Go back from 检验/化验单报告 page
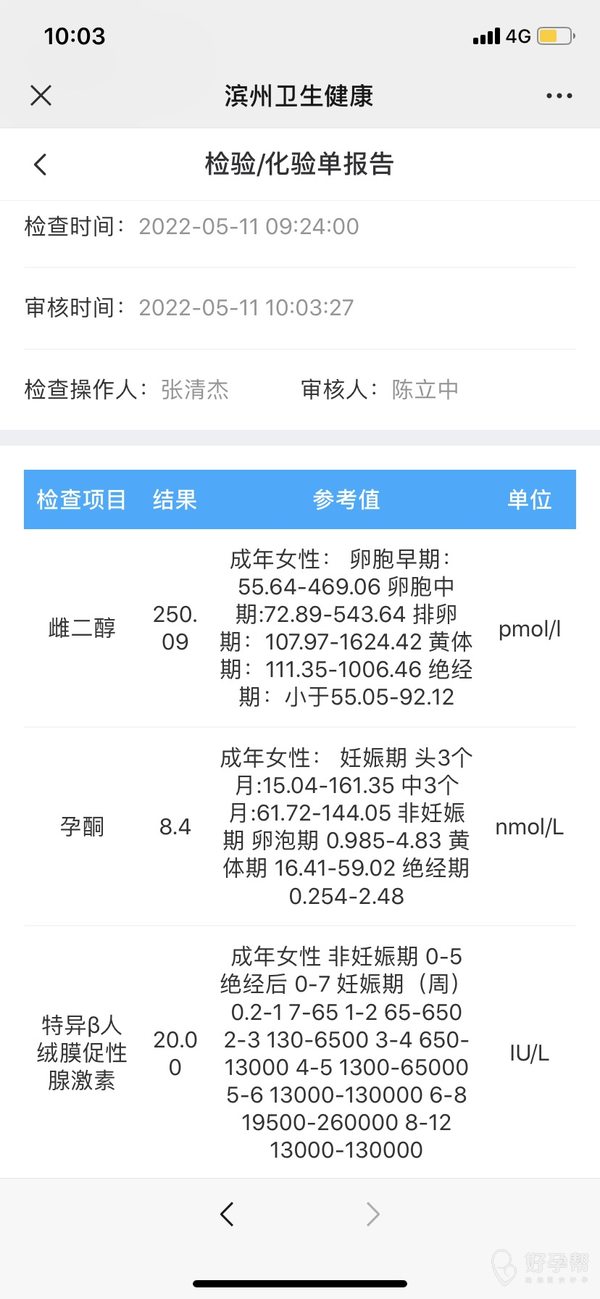 [40, 164]
